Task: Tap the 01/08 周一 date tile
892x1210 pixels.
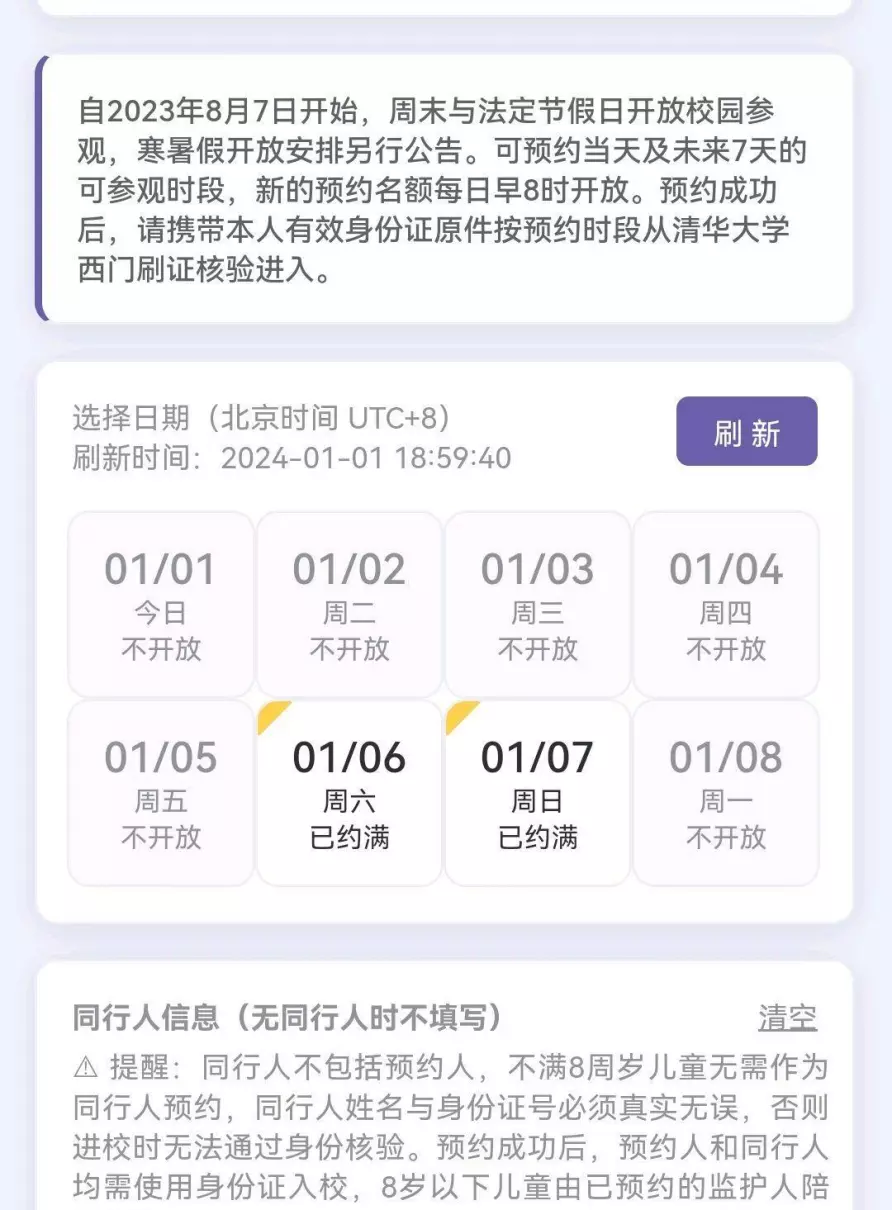Action: pyautogui.click(x=726, y=793)
